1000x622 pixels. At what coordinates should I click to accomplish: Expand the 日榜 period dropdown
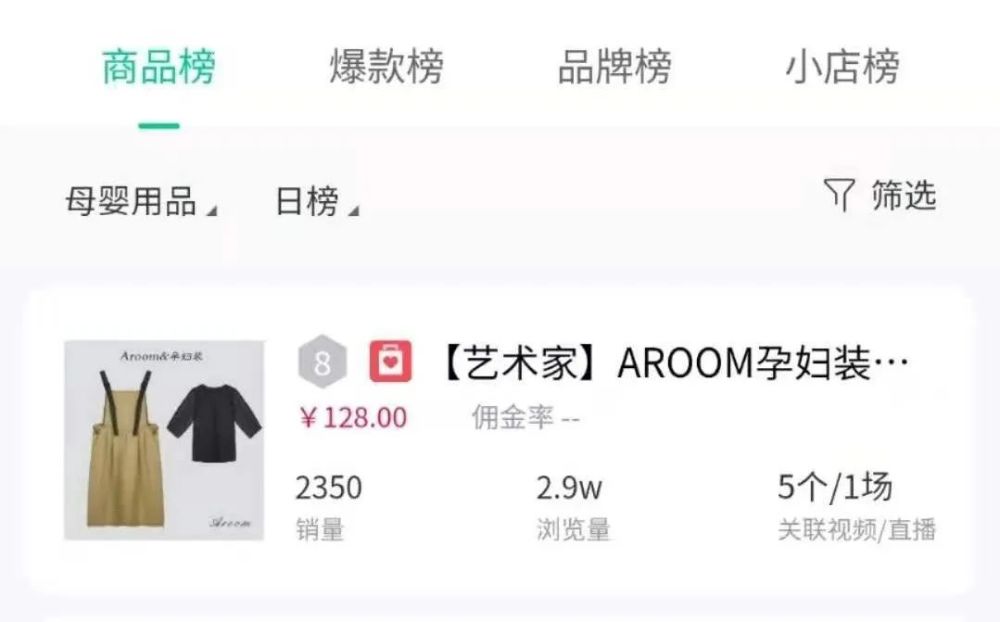point(316,201)
